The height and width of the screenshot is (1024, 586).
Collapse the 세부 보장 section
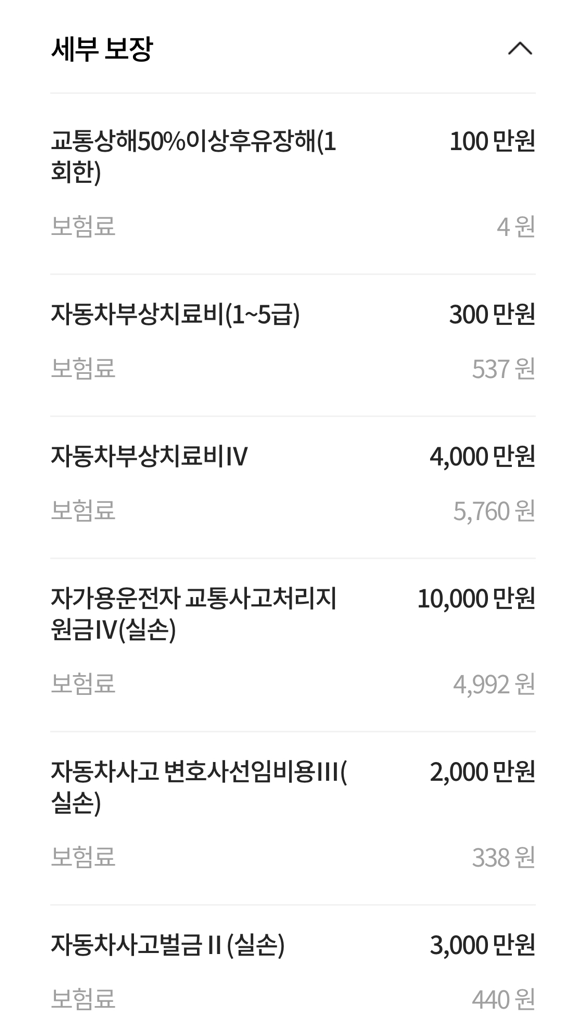[x=520, y=49]
